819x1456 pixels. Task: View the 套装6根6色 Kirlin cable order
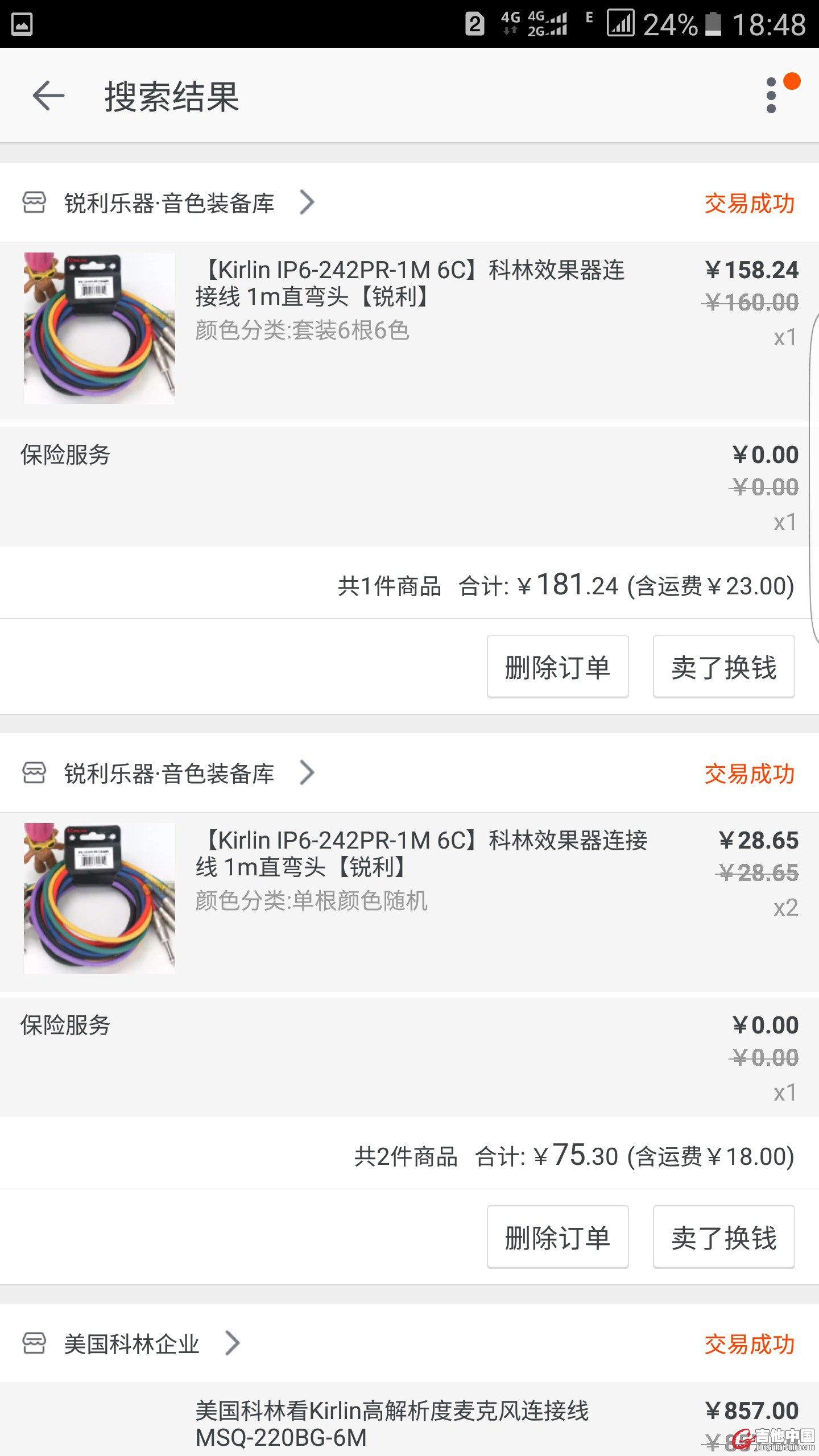click(409, 330)
